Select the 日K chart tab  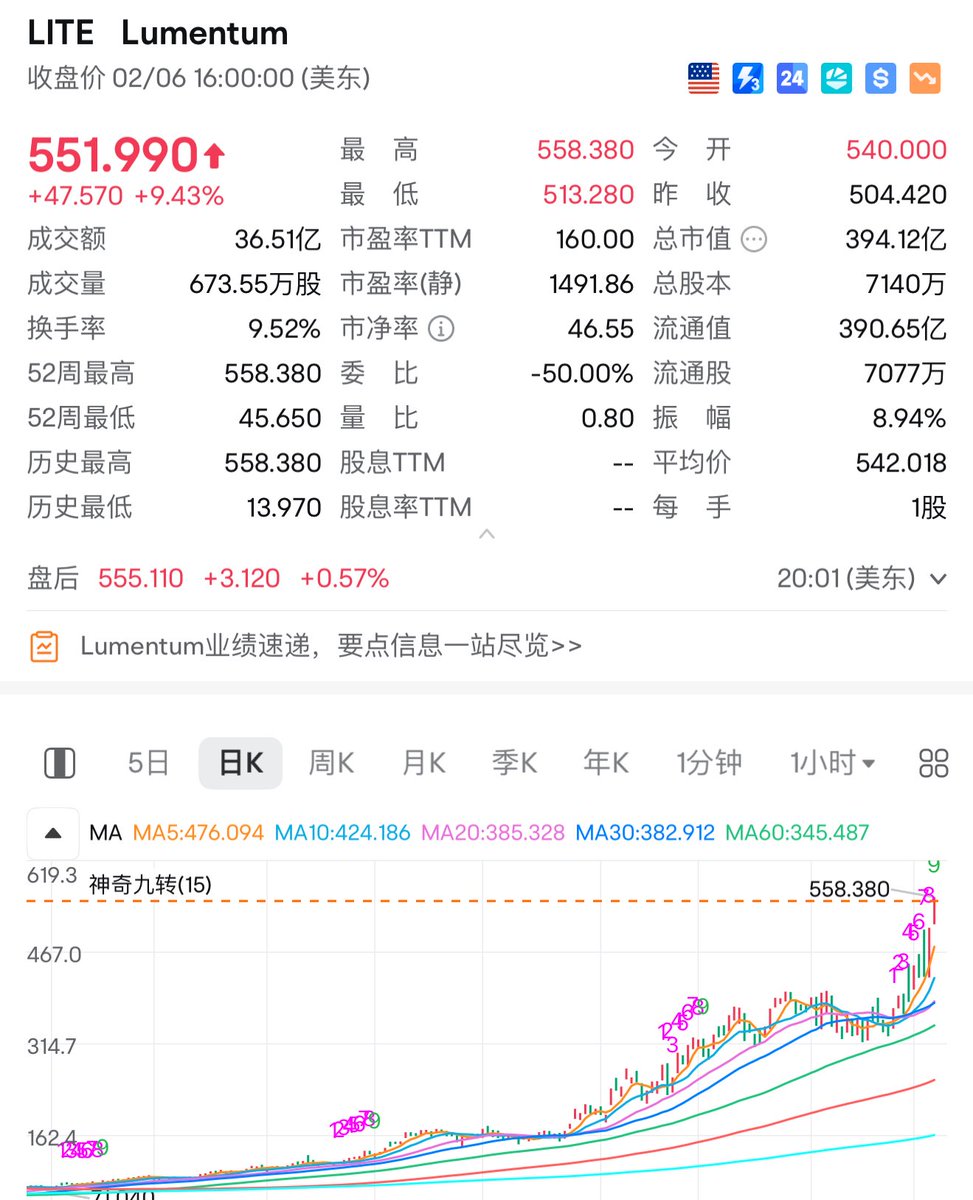point(240,764)
